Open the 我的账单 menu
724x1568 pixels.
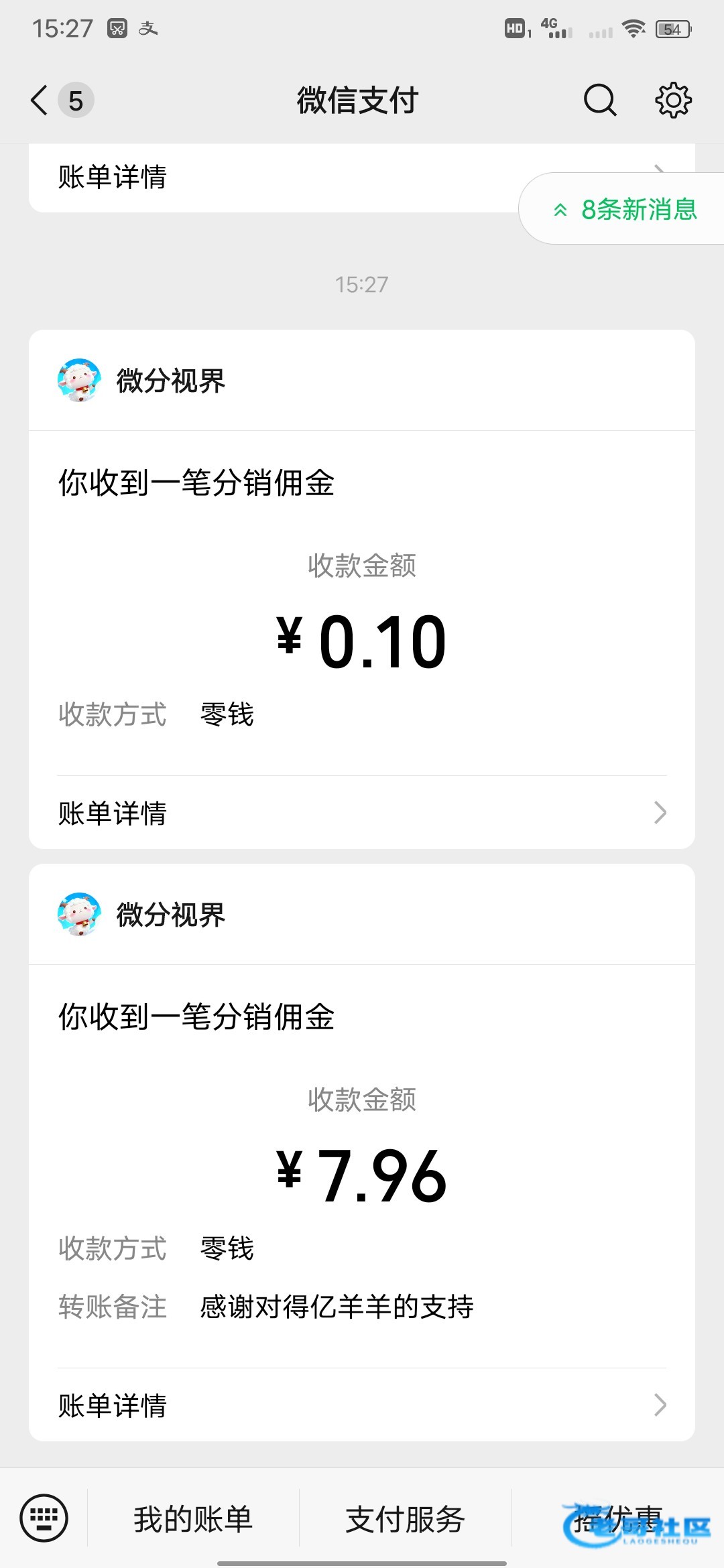[193, 1519]
